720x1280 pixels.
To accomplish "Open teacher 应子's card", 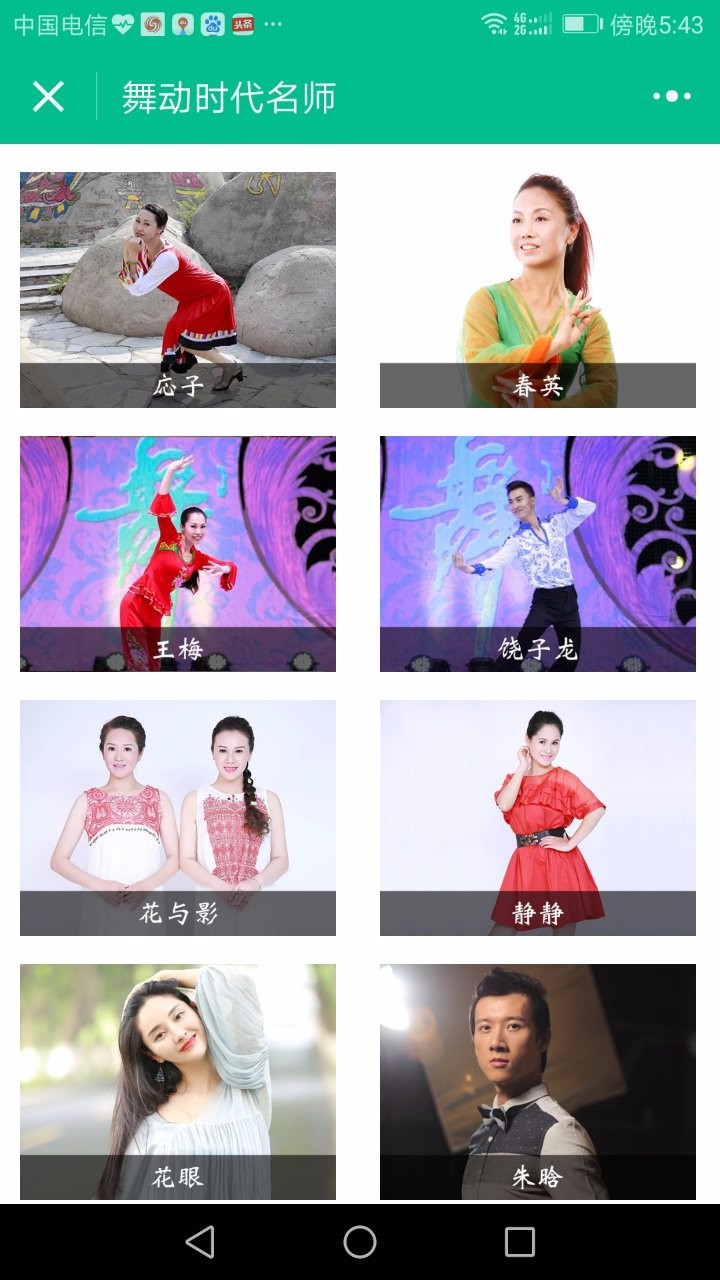I will (x=178, y=290).
